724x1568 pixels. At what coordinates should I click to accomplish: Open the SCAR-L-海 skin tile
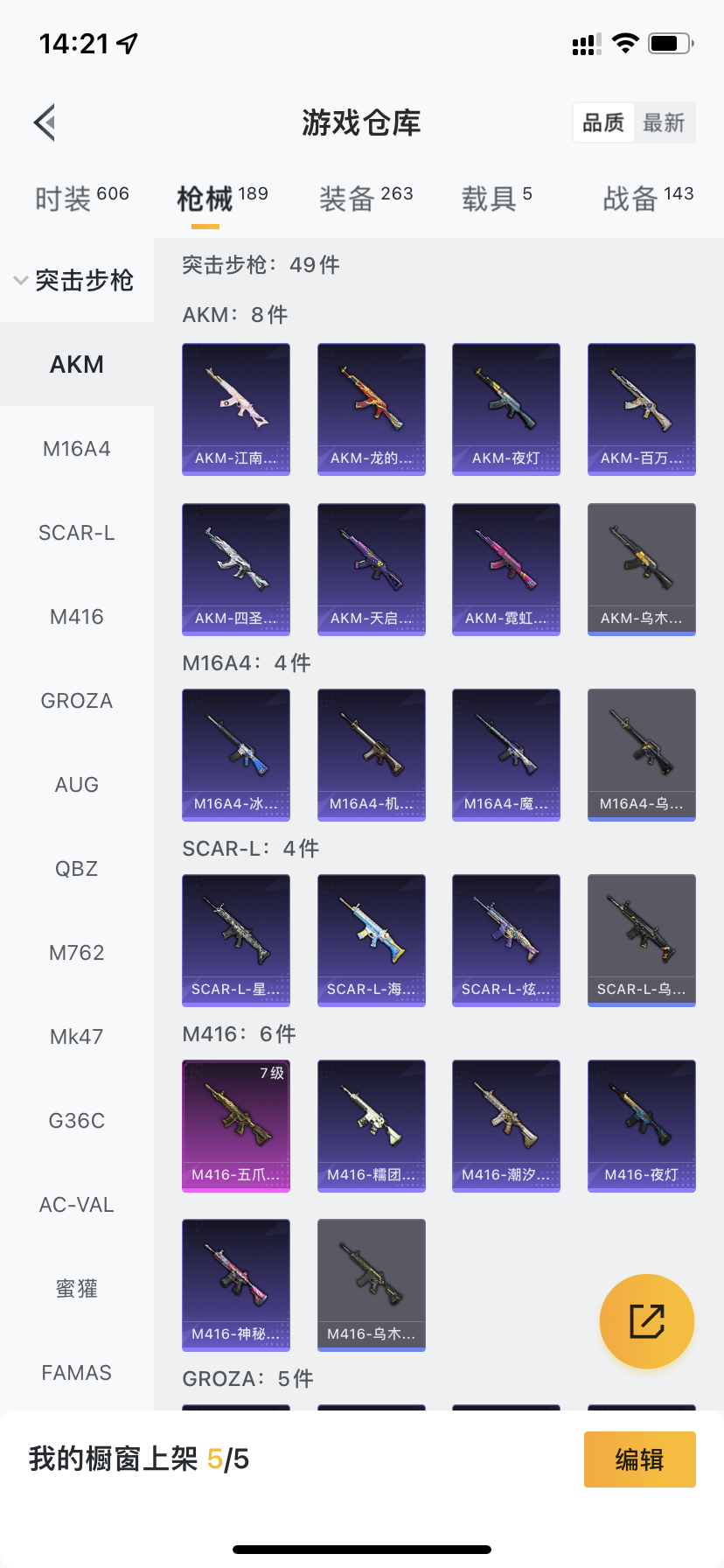(372, 940)
